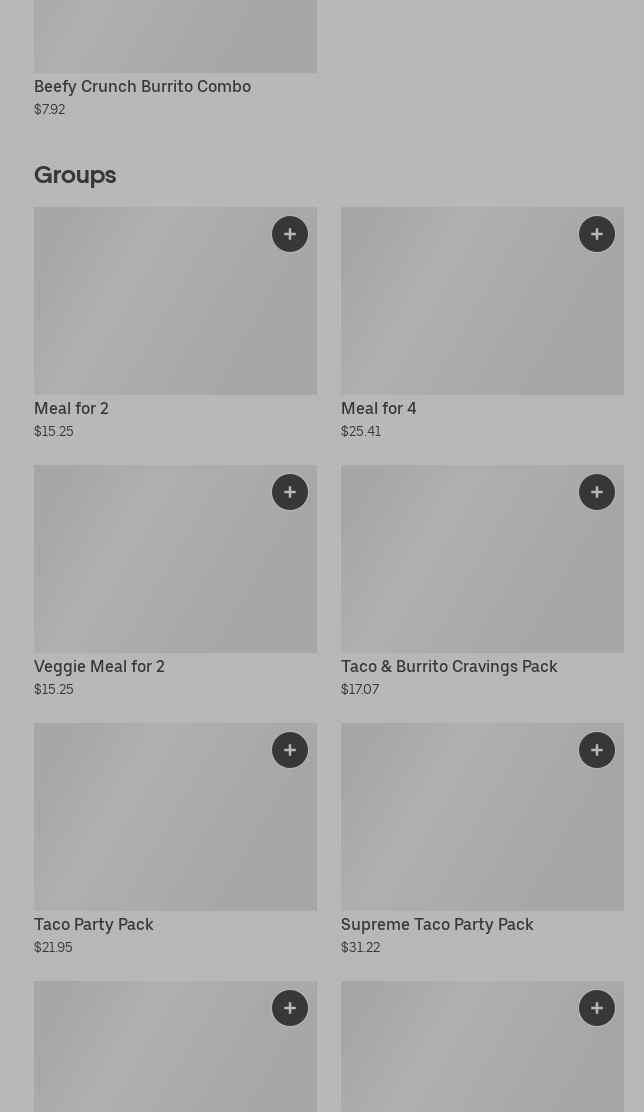Open Veggie Meal for 2 details
644x1112 pixels.
[x=175, y=582]
